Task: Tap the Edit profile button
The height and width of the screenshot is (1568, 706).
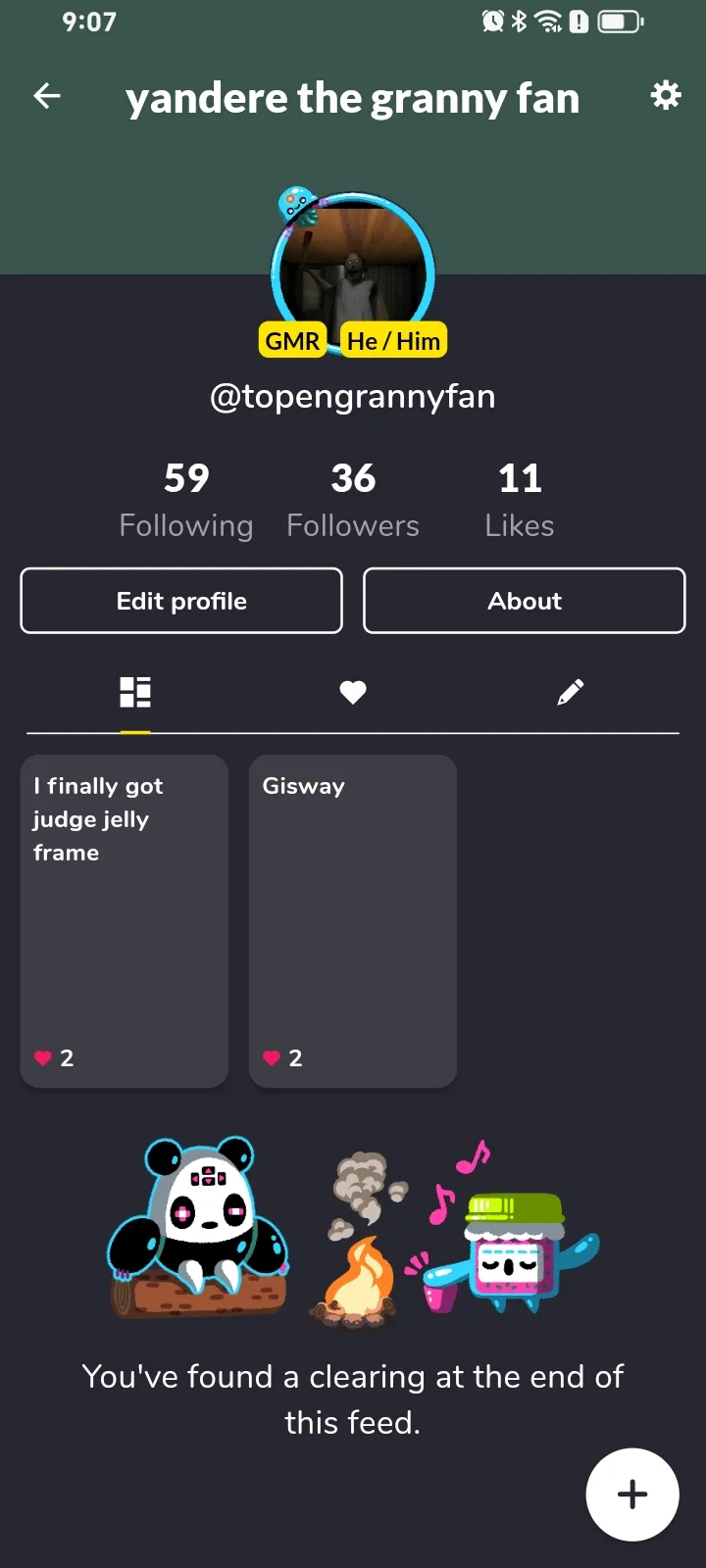Action: (181, 601)
